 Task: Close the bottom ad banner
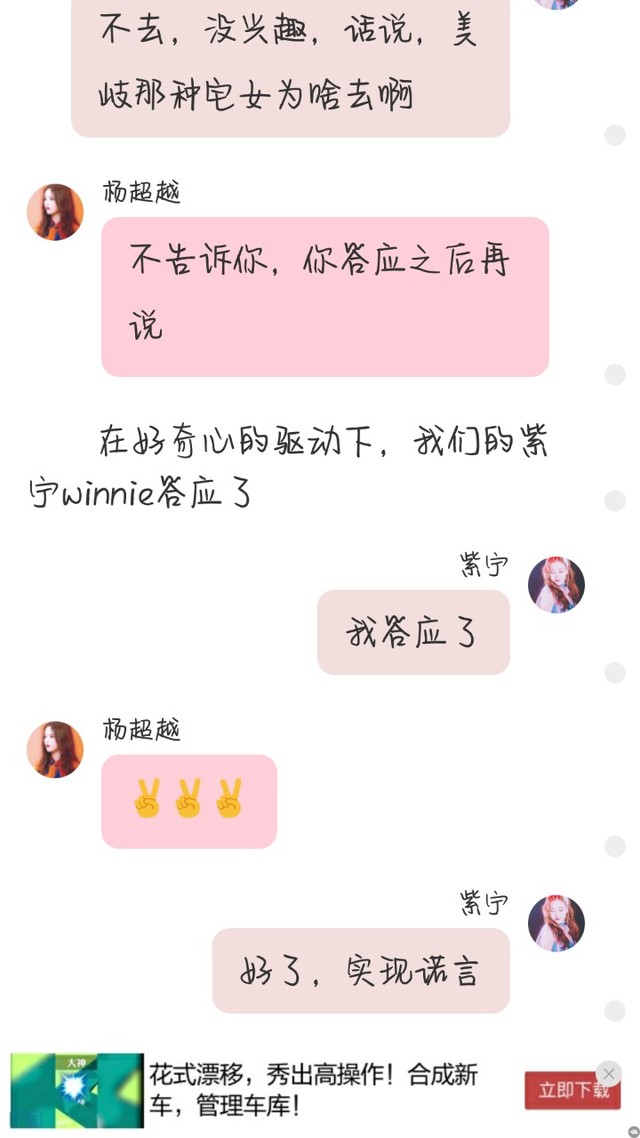(x=608, y=1073)
